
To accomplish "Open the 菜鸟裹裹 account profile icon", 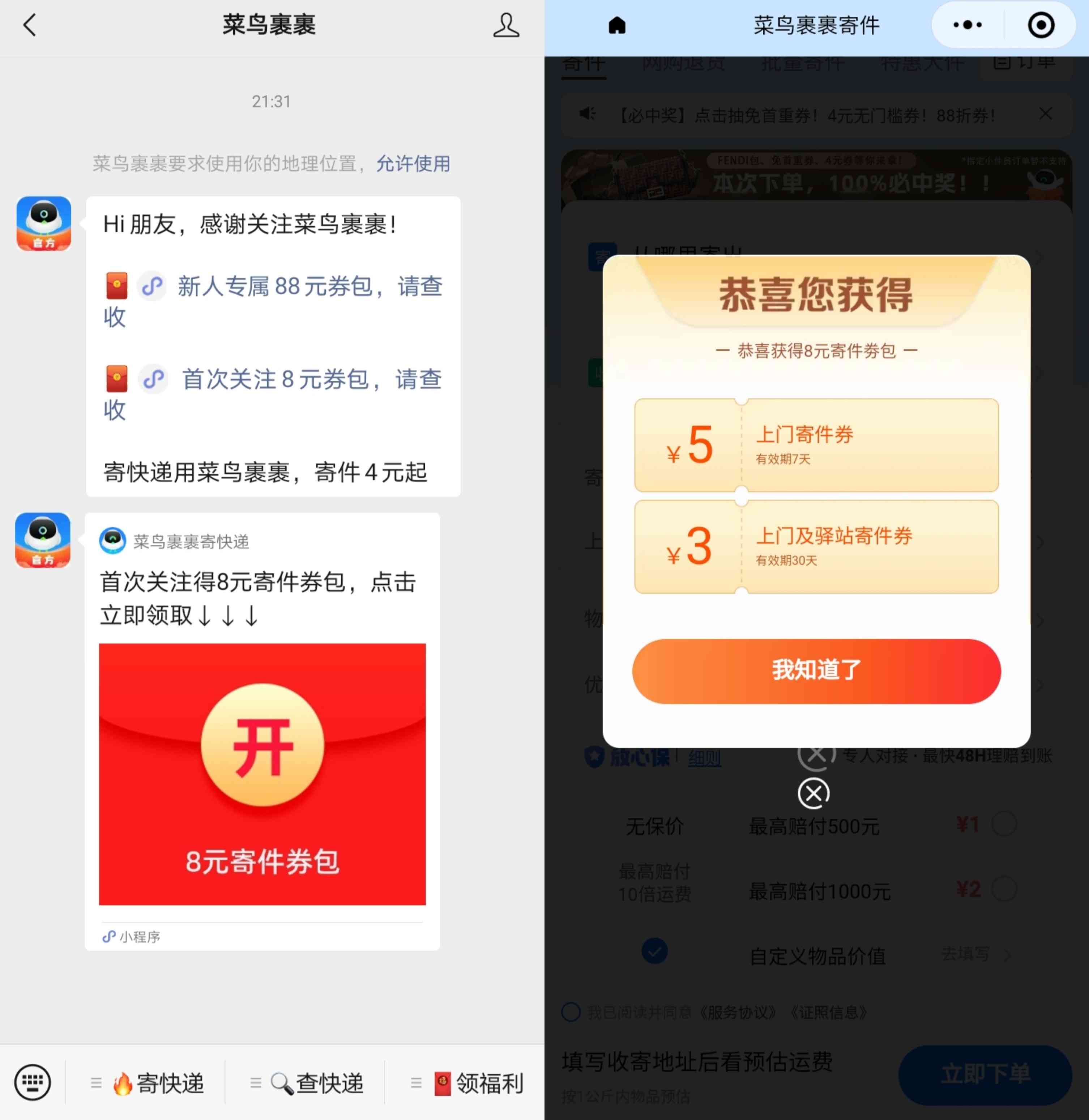I will click(x=506, y=25).
